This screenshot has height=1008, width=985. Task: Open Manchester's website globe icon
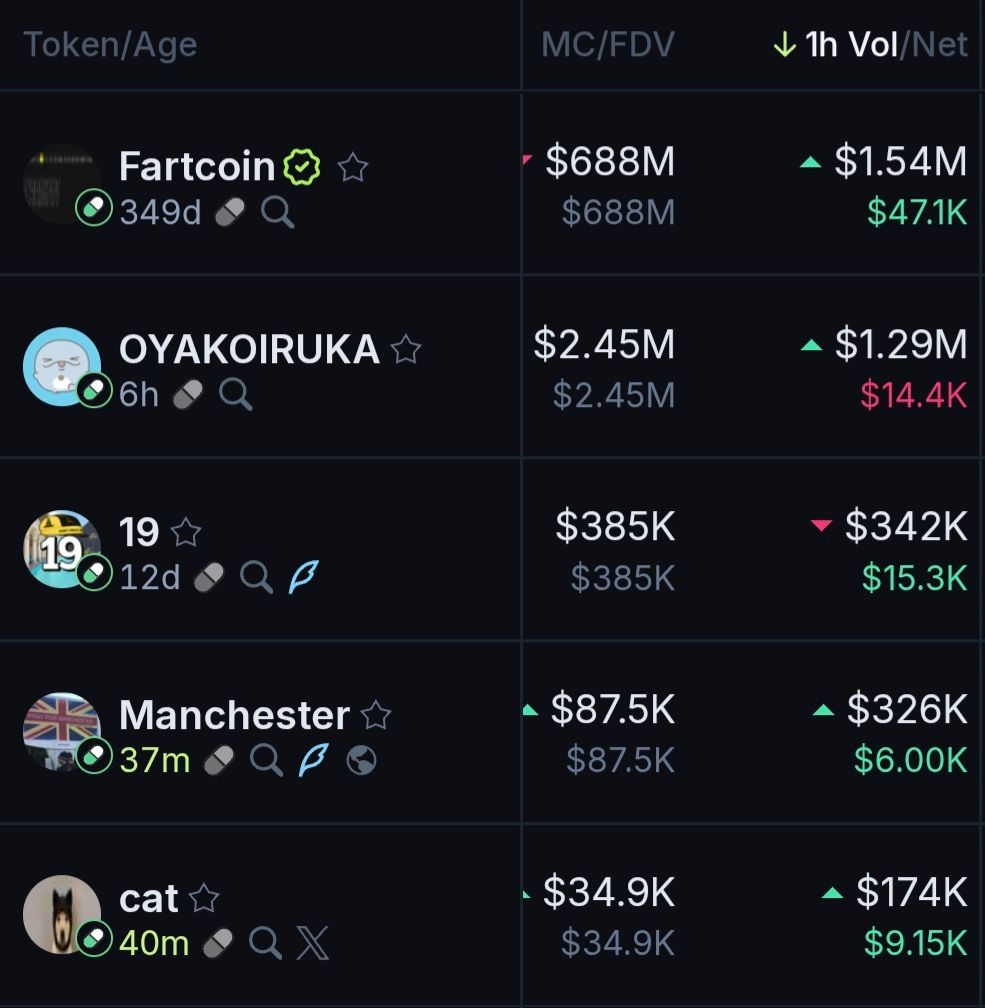point(361,761)
